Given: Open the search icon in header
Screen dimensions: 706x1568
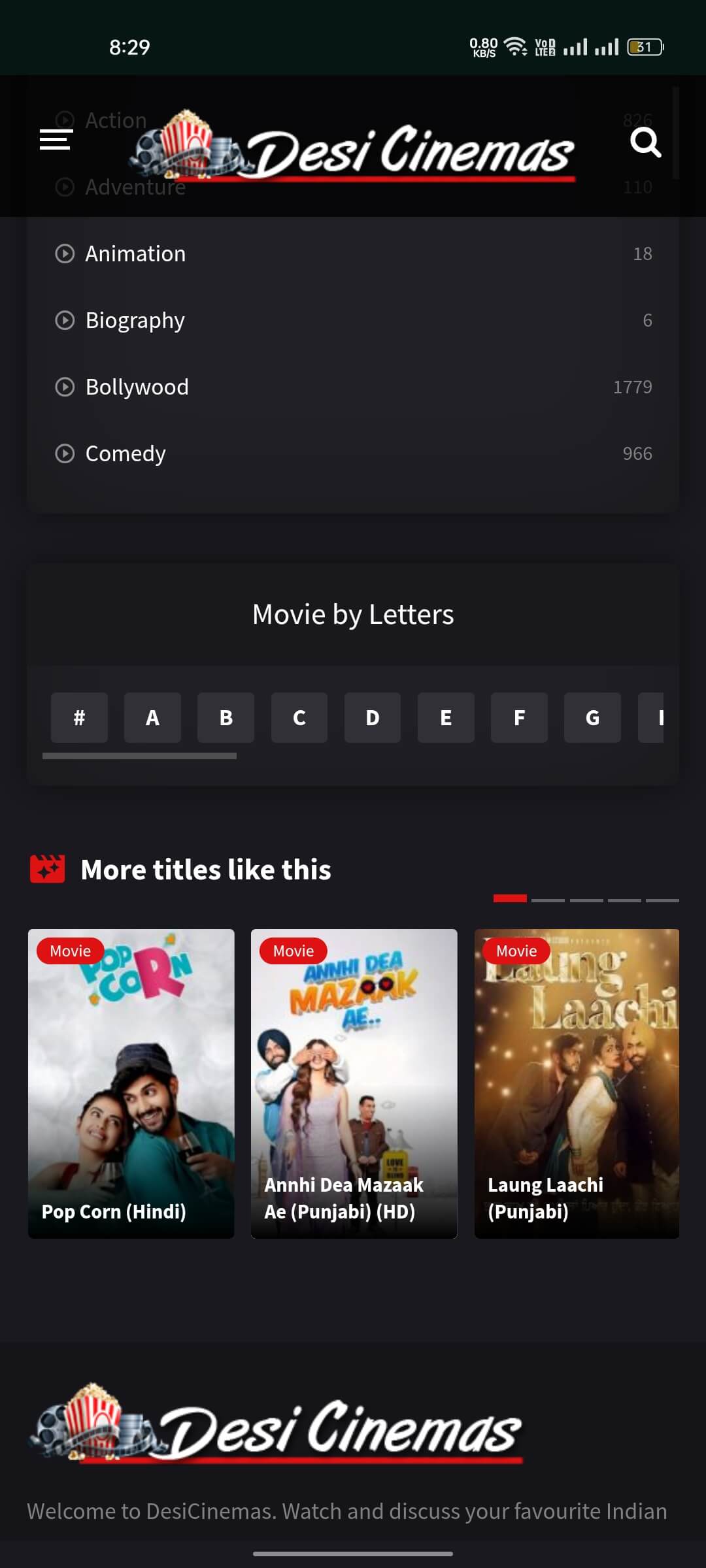Looking at the screenshot, I should [645, 142].
